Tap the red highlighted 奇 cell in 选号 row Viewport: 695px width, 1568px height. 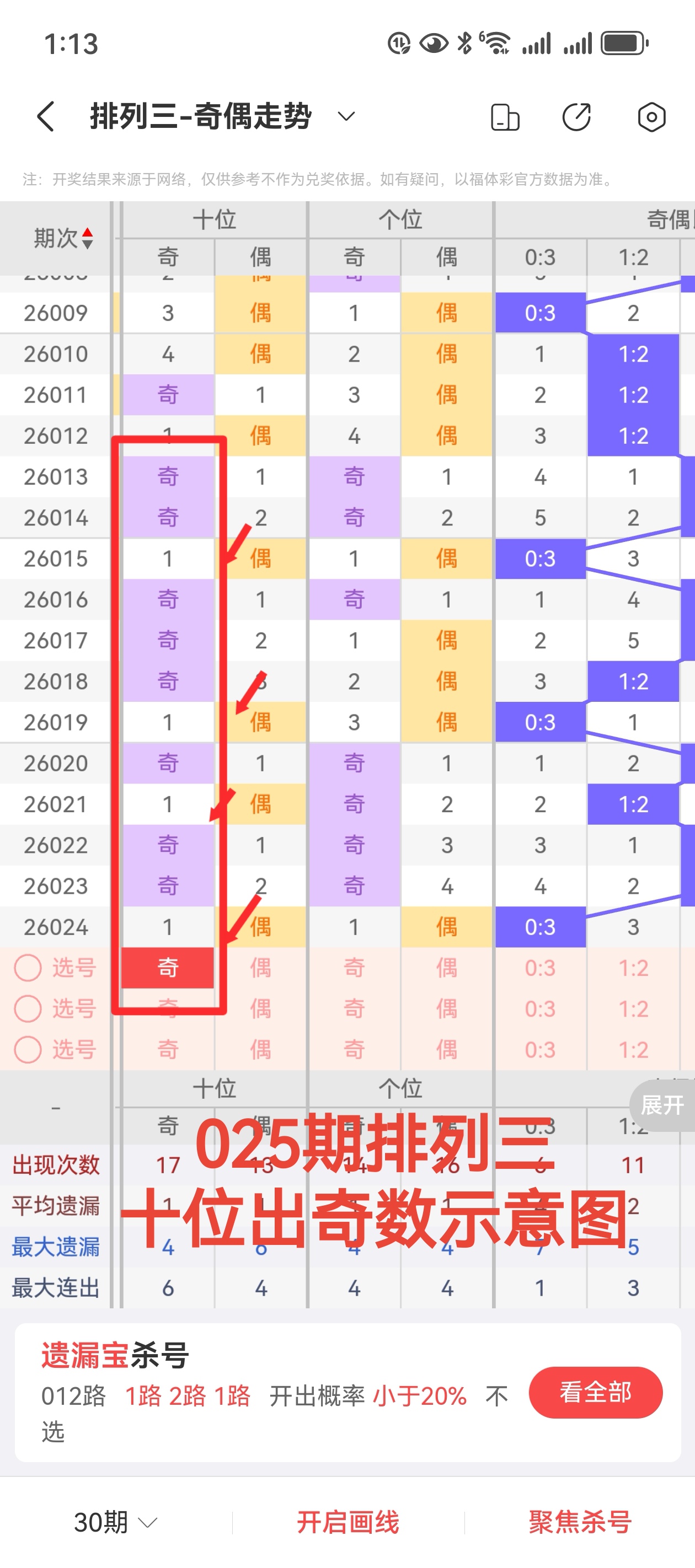coord(168,968)
